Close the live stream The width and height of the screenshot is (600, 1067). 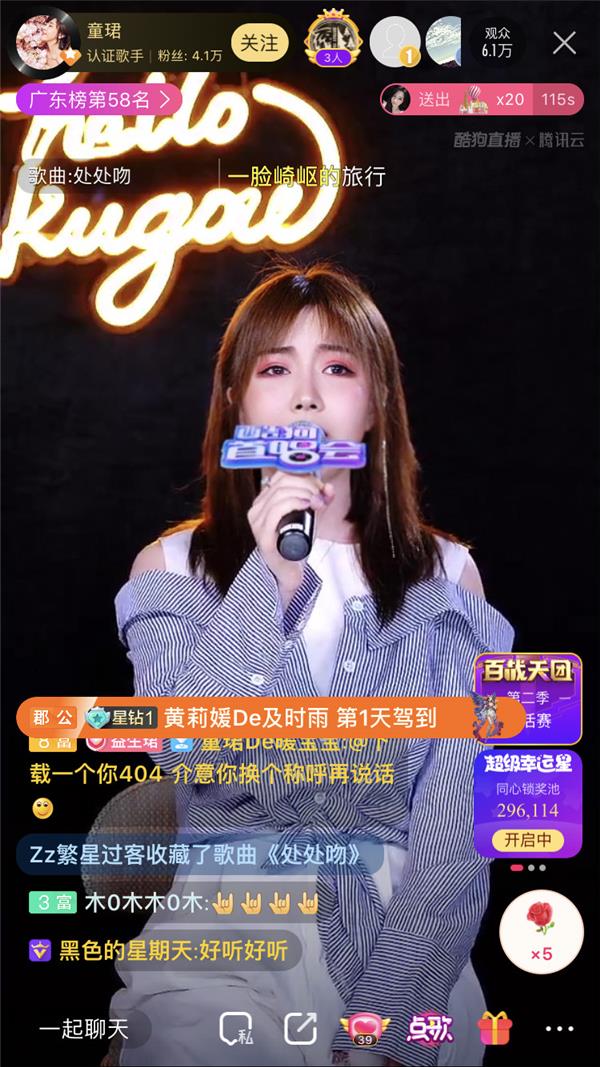(564, 42)
